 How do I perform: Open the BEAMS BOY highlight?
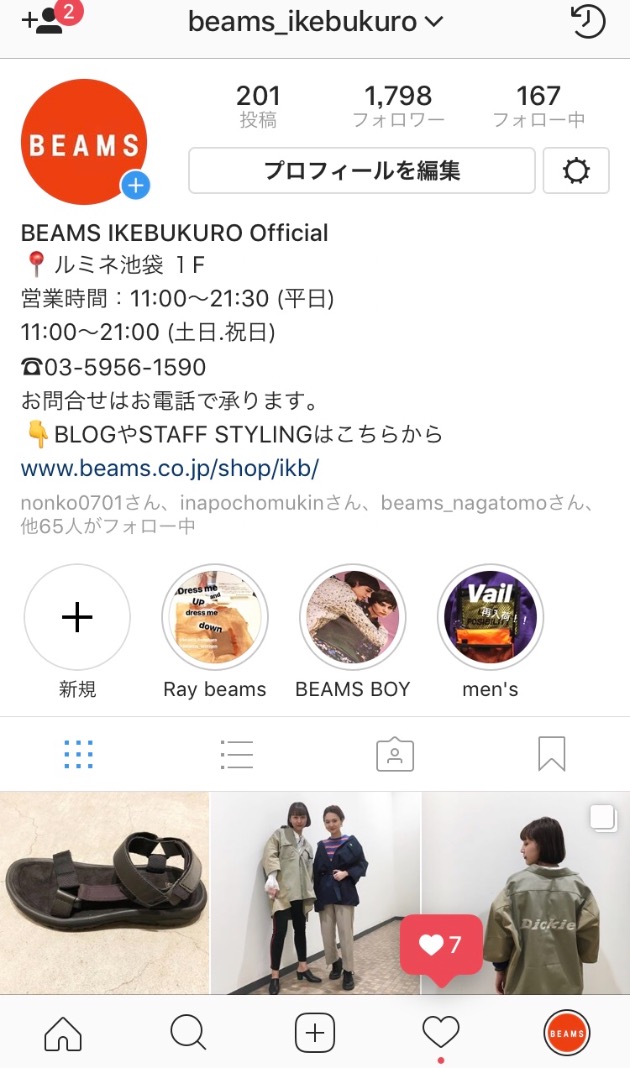point(353,618)
